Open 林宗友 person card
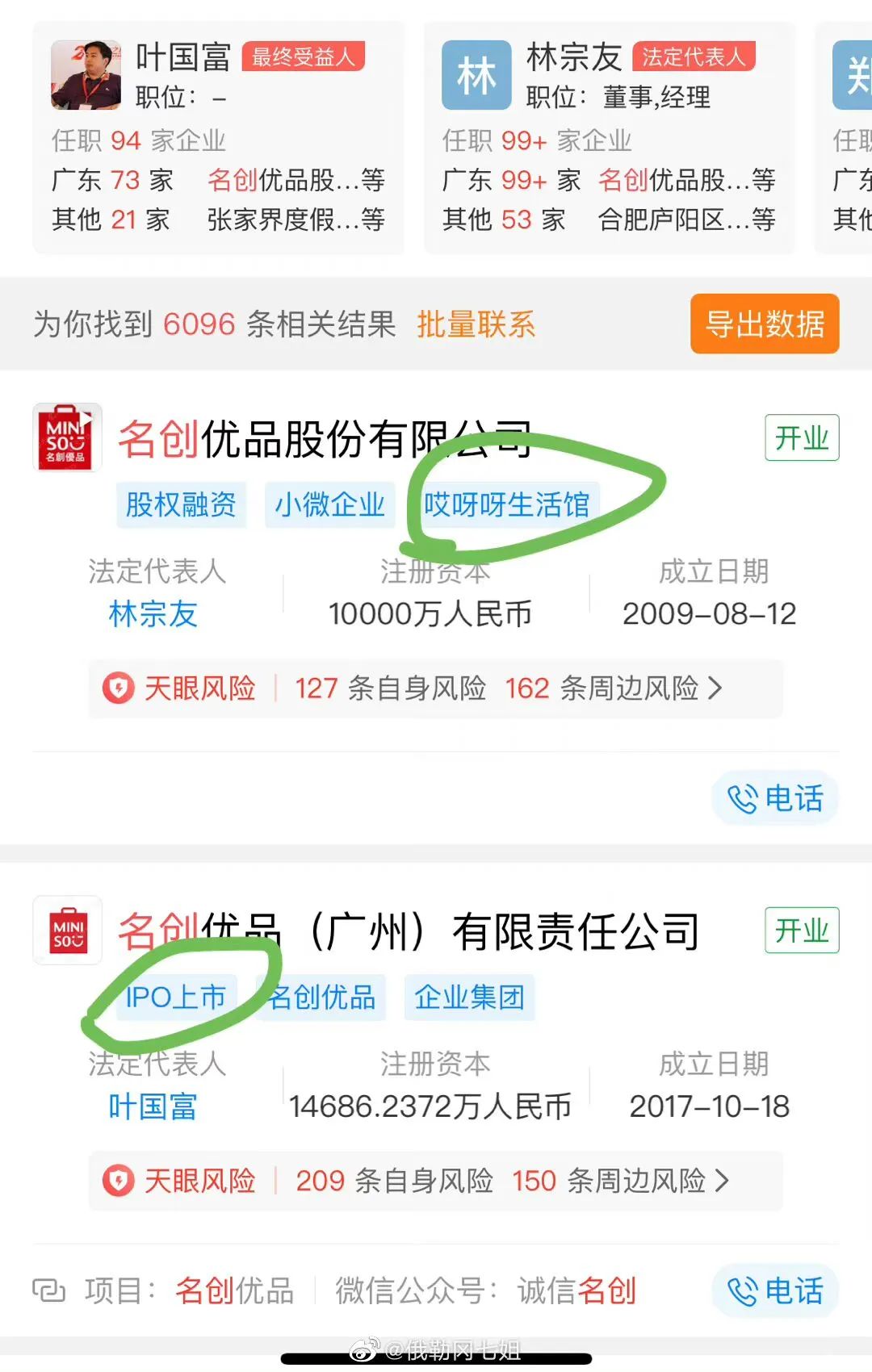Viewport: 872px width, 1372px height. tap(610, 137)
